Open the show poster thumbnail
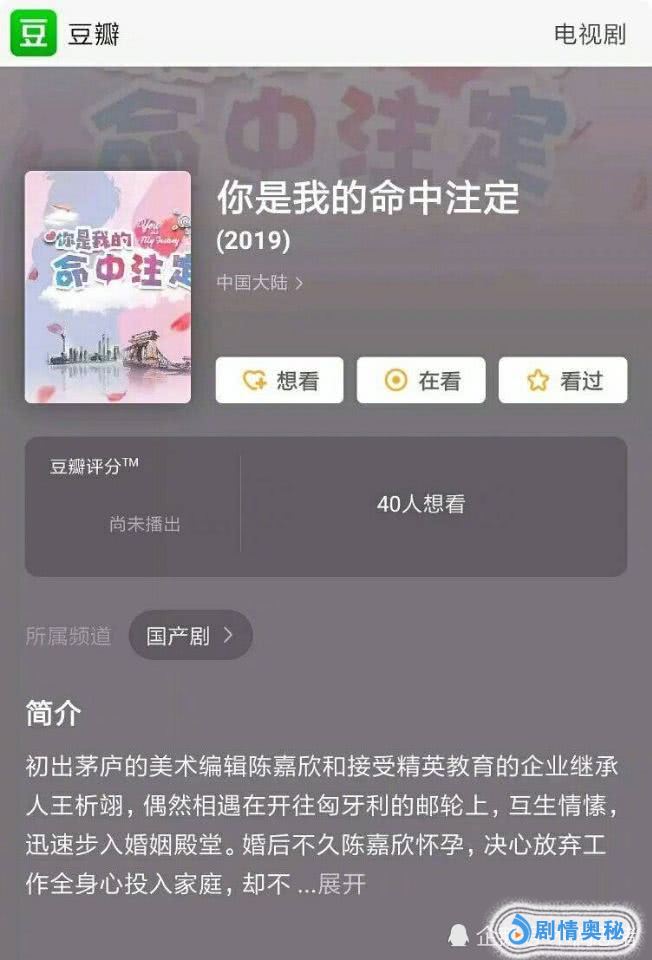652x960 pixels. coord(107,287)
